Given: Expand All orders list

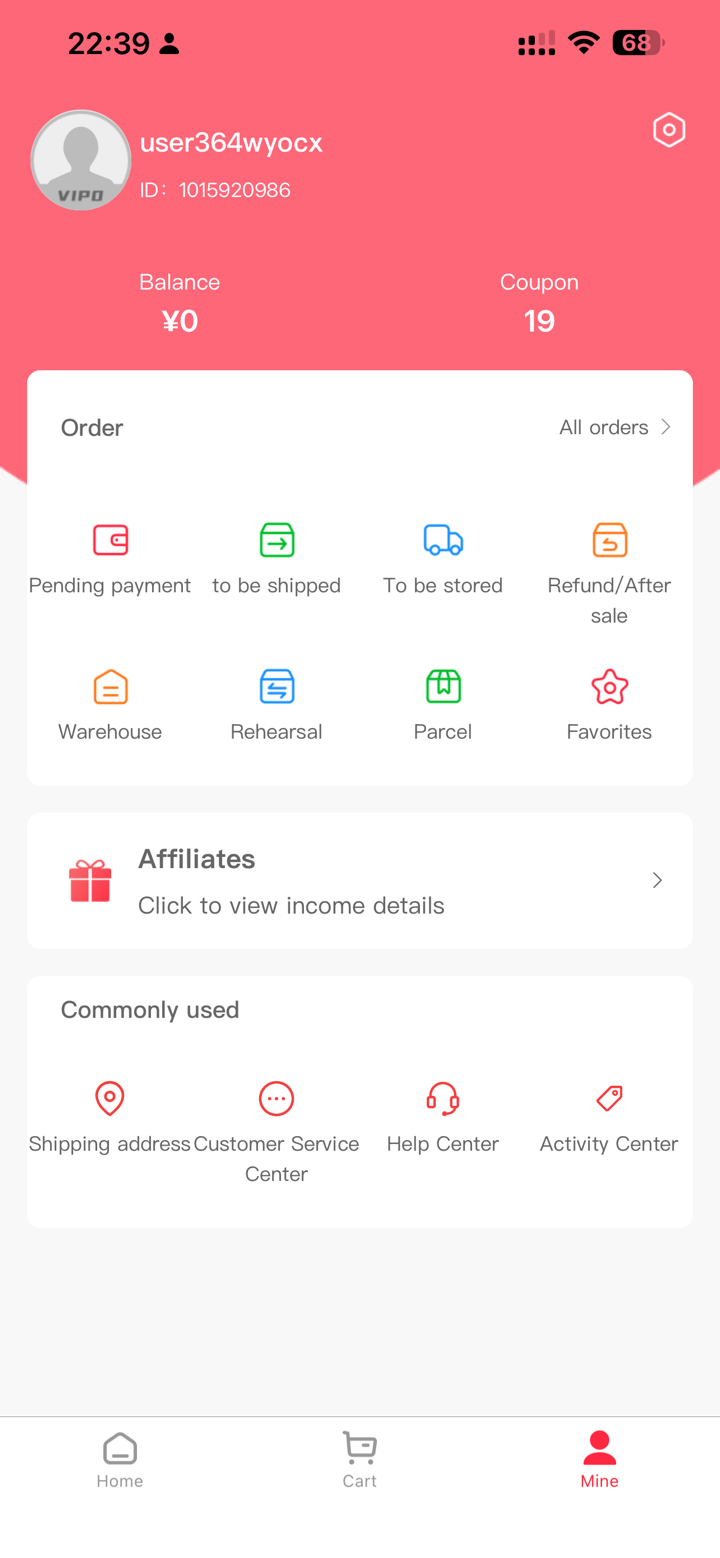Looking at the screenshot, I should point(615,427).
